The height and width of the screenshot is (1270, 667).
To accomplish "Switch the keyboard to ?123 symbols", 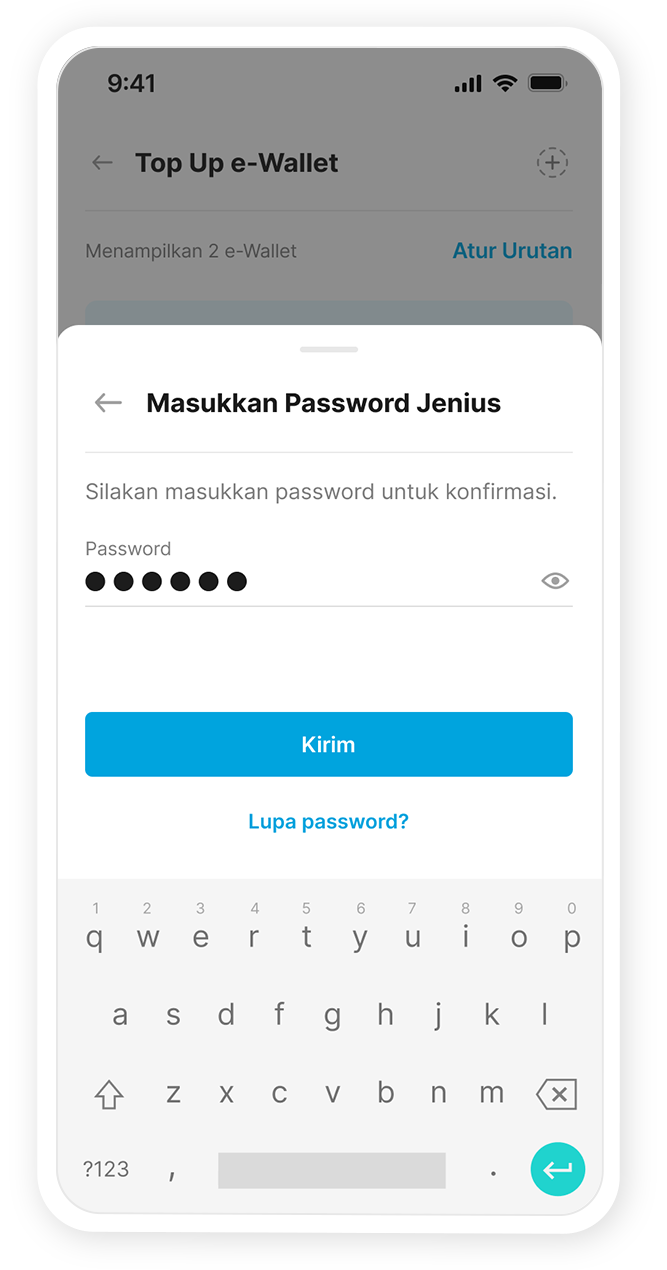I will (106, 1169).
